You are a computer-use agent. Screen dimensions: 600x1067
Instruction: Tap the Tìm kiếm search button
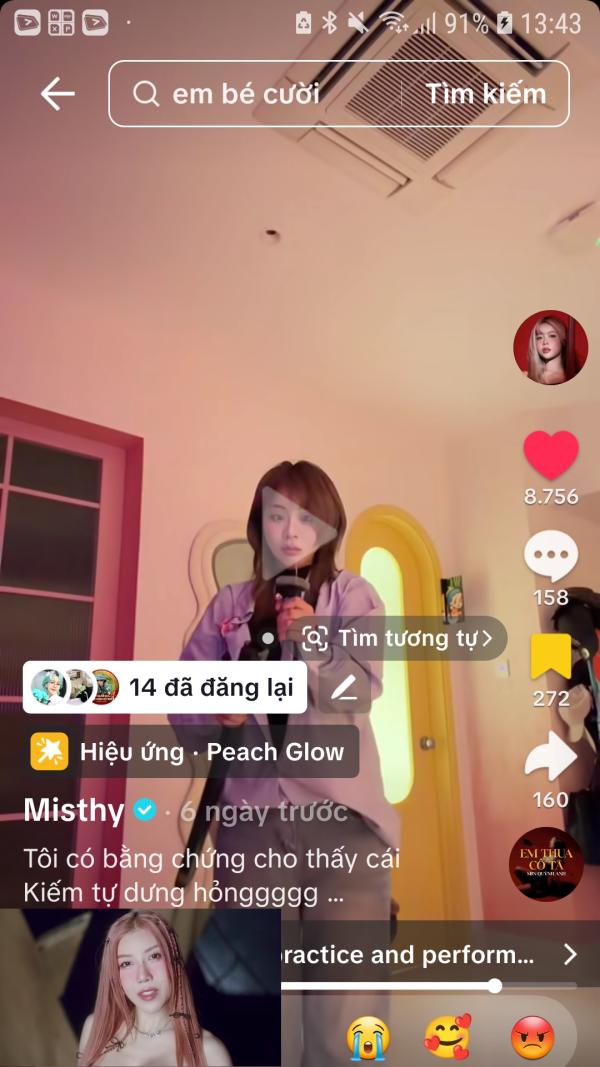pyautogui.click(x=486, y=94)
